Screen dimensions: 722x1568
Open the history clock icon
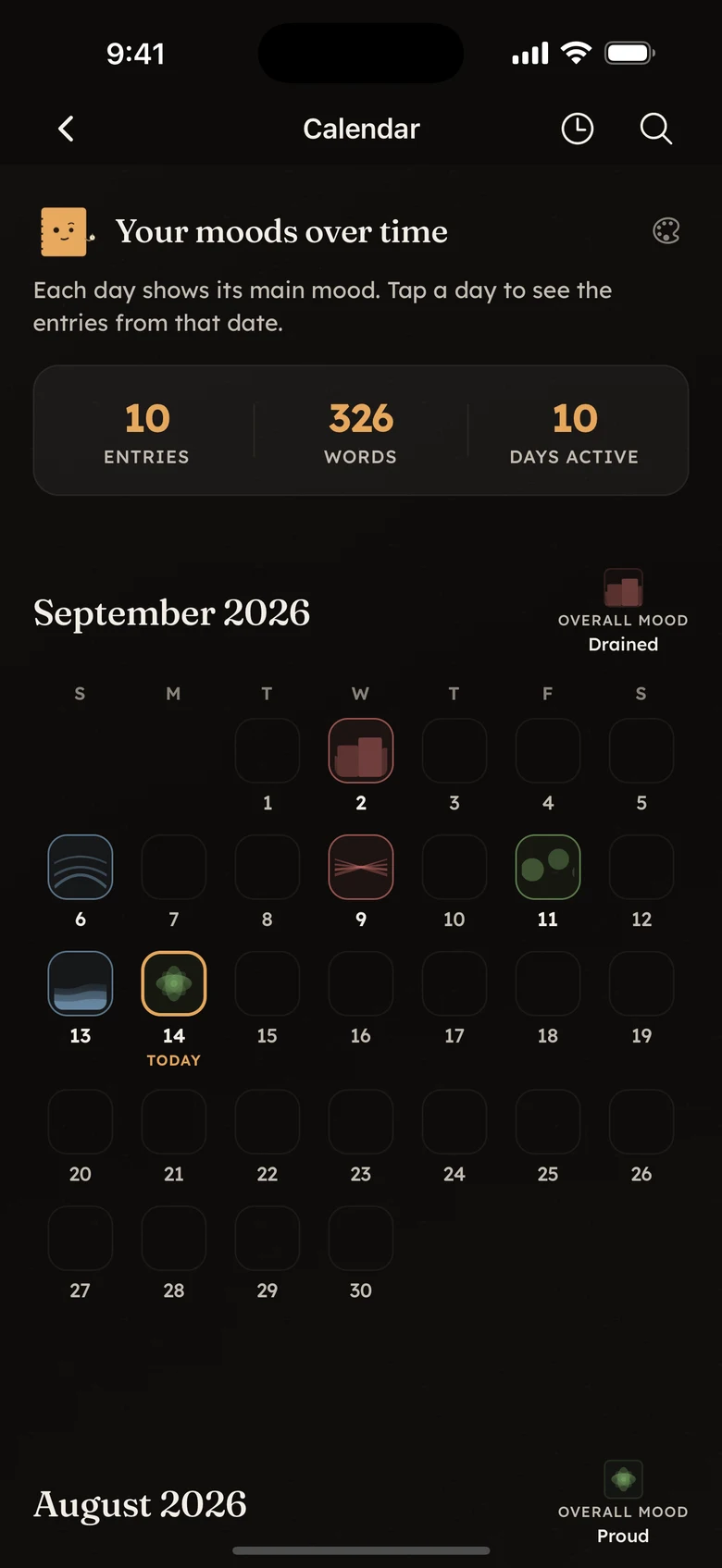point(578,129)
